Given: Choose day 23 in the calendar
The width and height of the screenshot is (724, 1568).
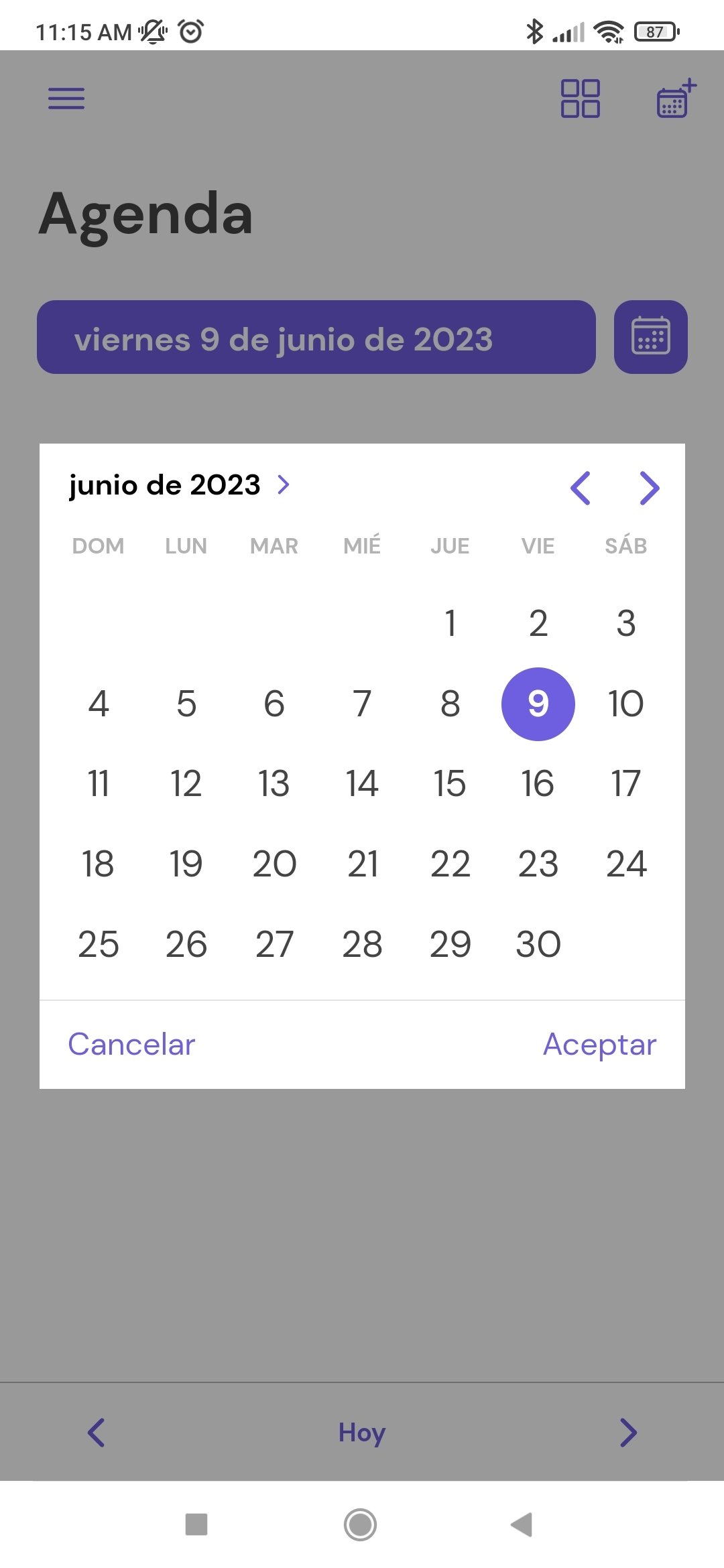Looking at the screenshot, I should (538, 864).
